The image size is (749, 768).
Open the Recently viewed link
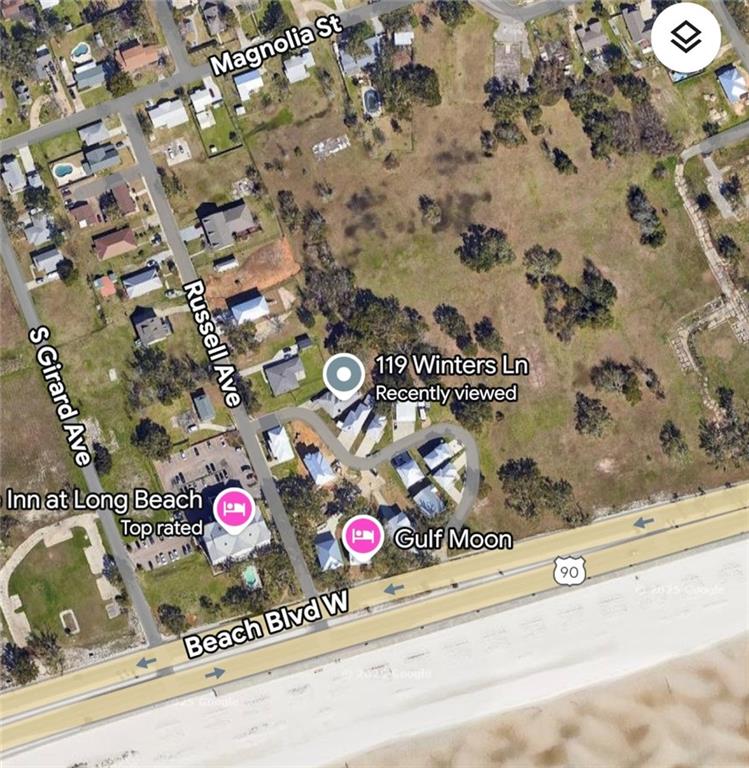click(446, 395)
